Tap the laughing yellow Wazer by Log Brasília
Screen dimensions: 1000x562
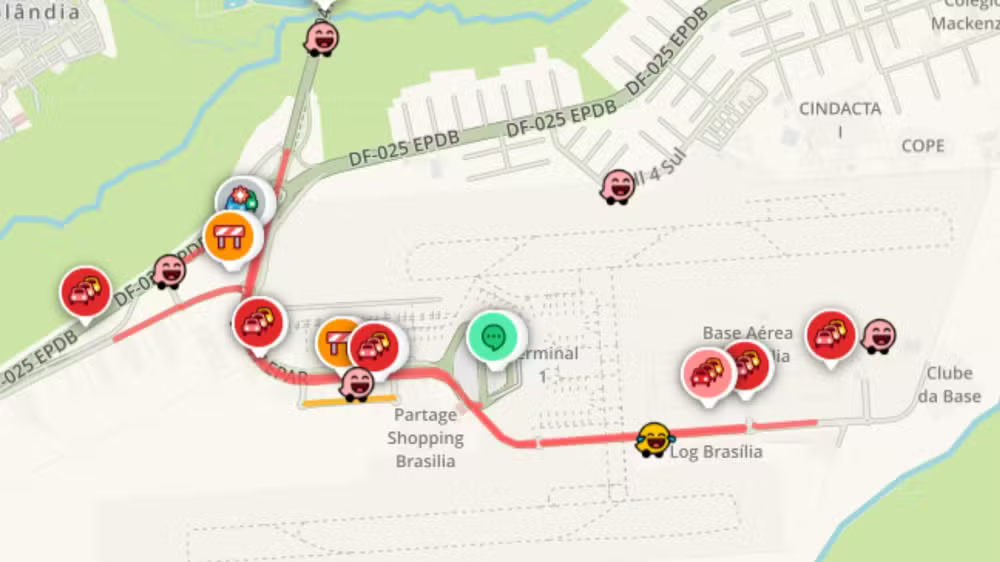point(653,439)
